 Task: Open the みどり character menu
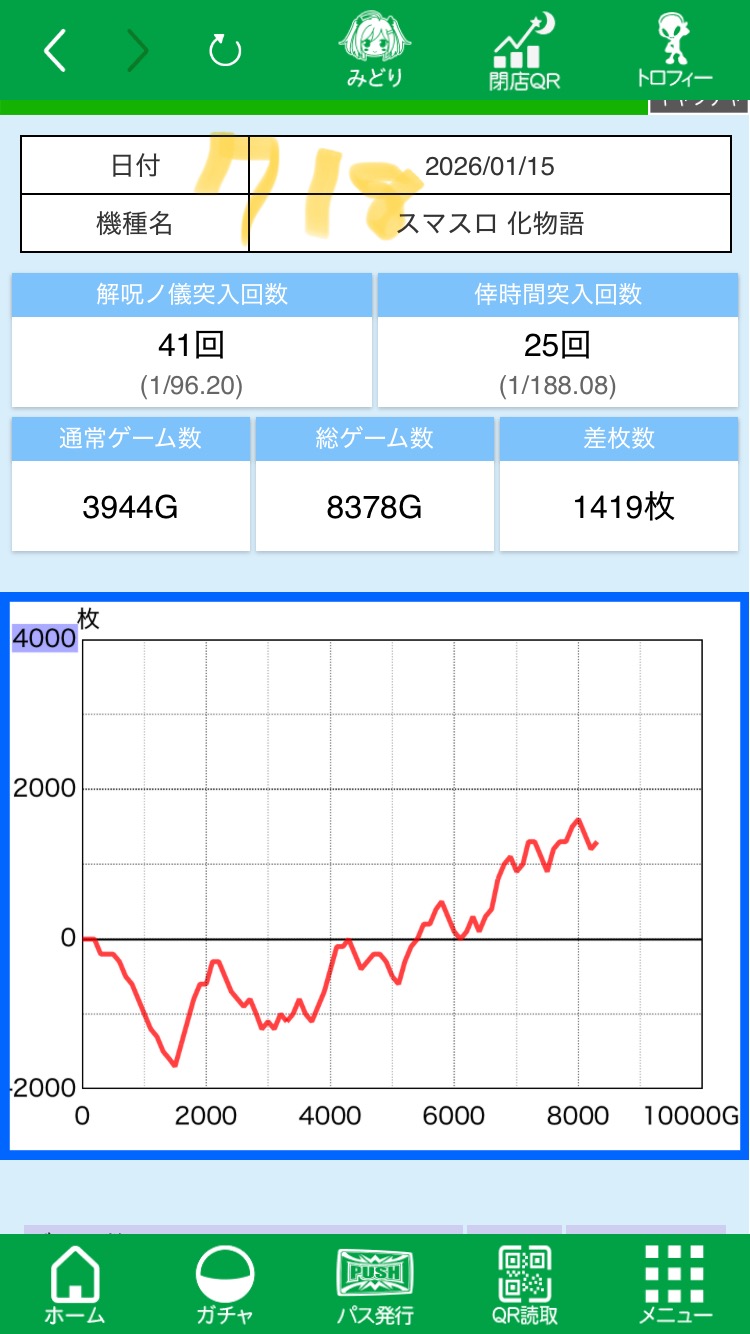tap(374, 50)
